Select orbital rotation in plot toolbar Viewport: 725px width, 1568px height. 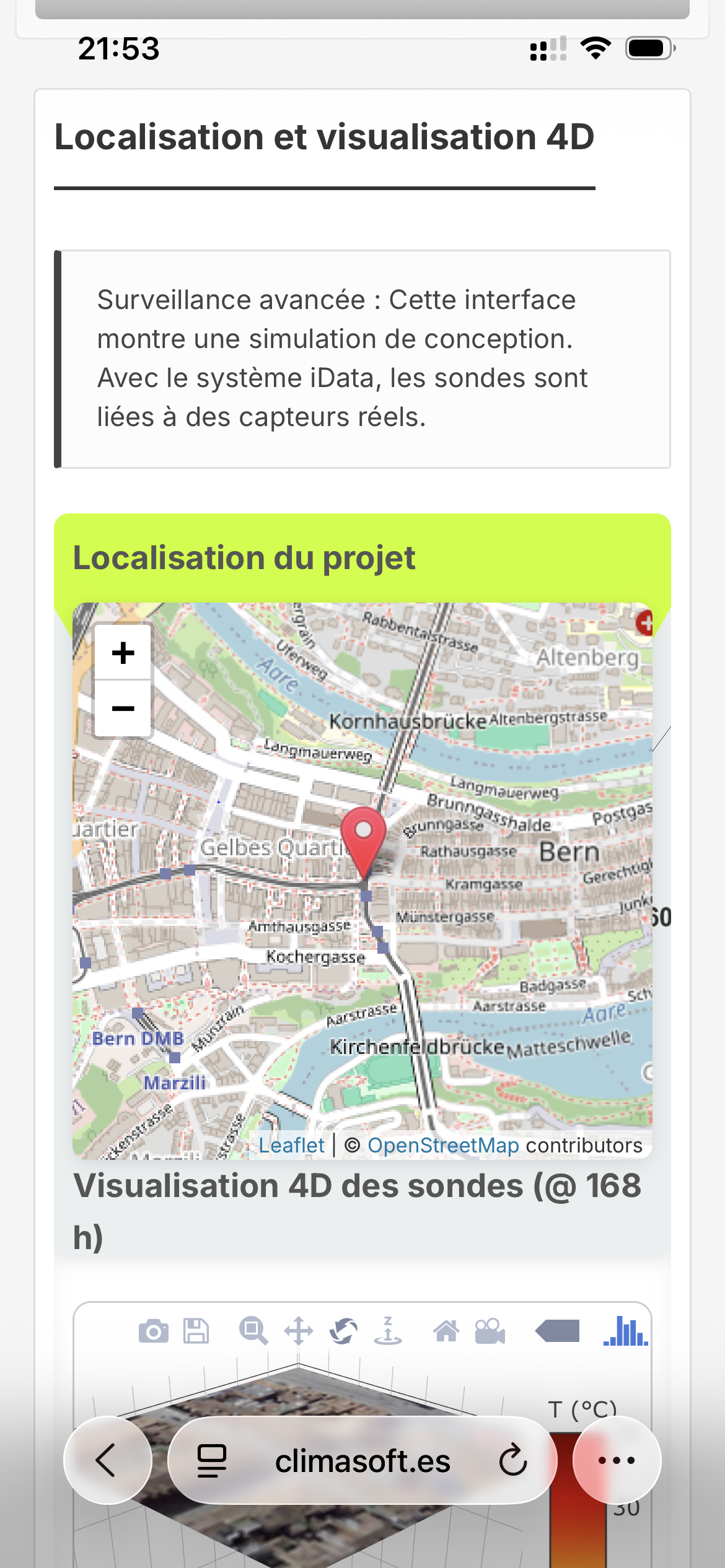tap(343, 1331)
